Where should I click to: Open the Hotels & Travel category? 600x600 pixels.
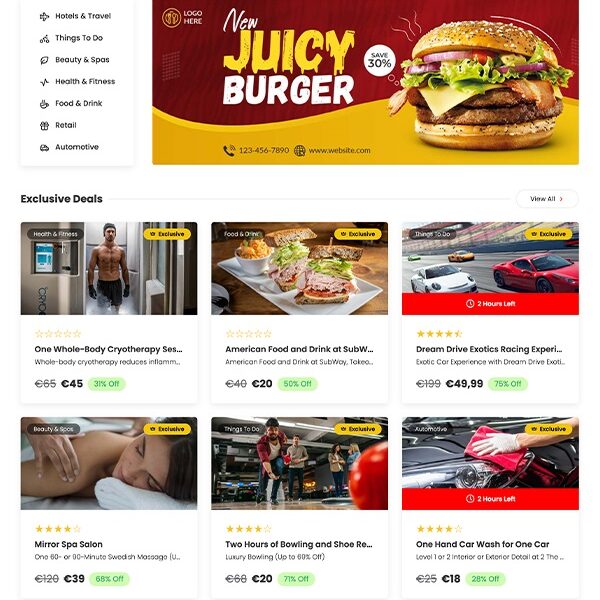coord(82,16)
